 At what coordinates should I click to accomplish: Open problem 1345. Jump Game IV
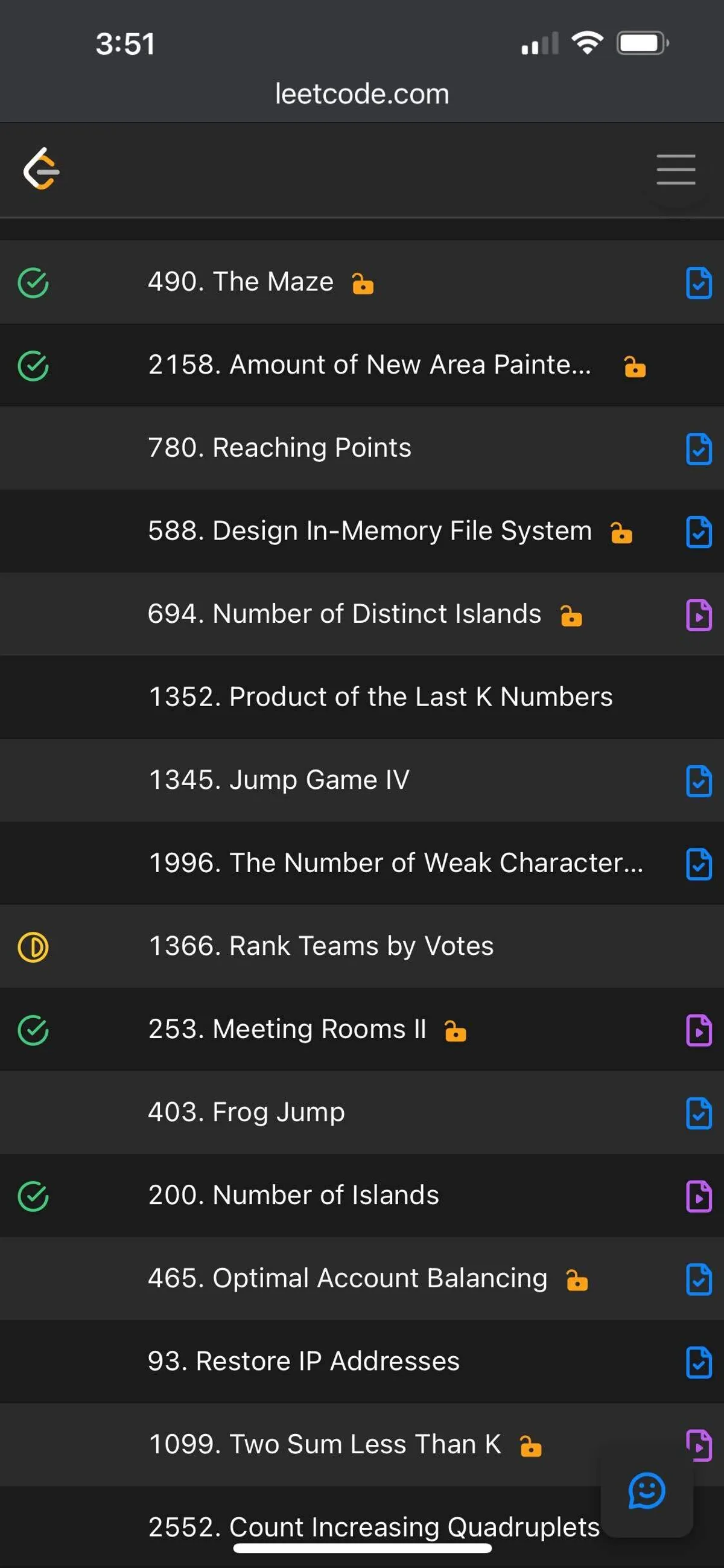[279, 780]
